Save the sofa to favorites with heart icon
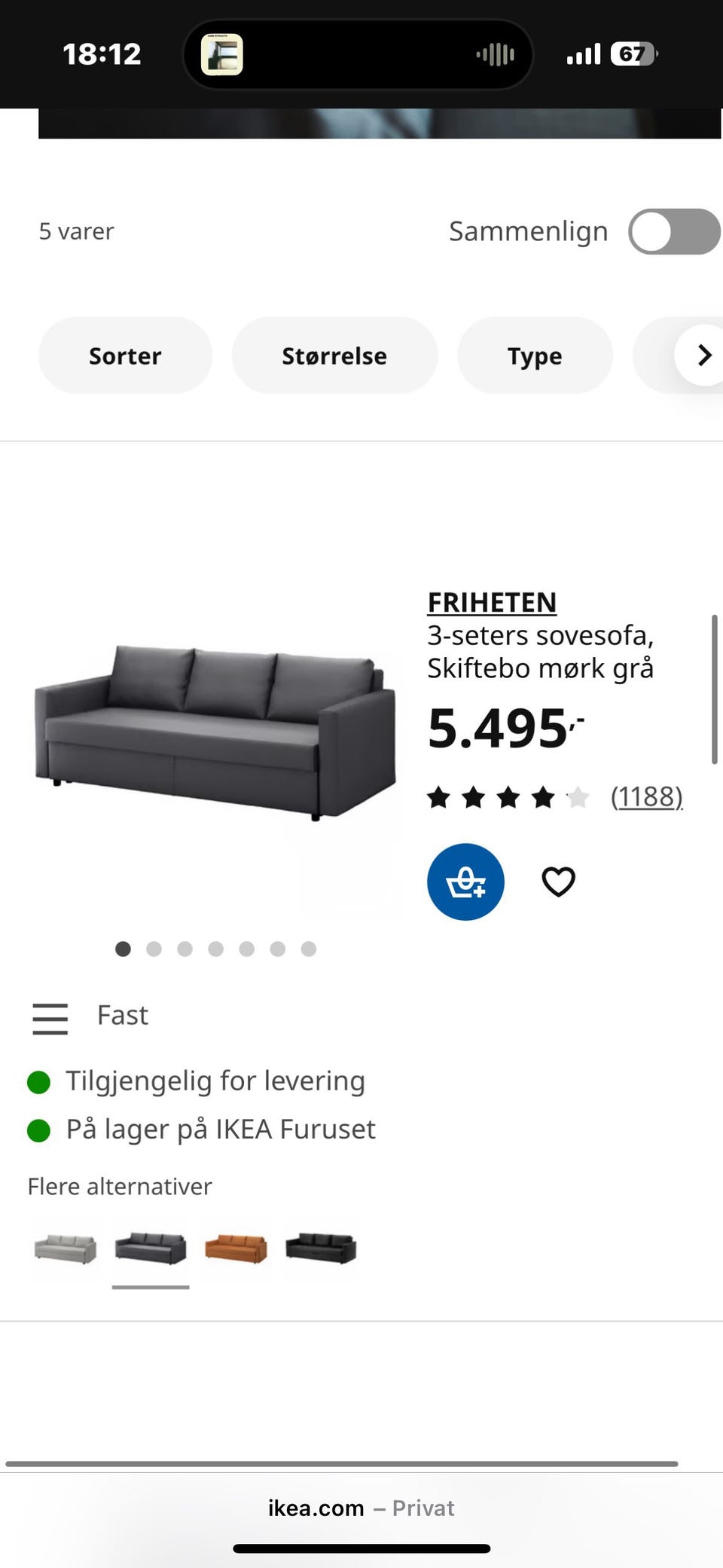Screen dimensions: 723x1568 click(x=558, y=882)
